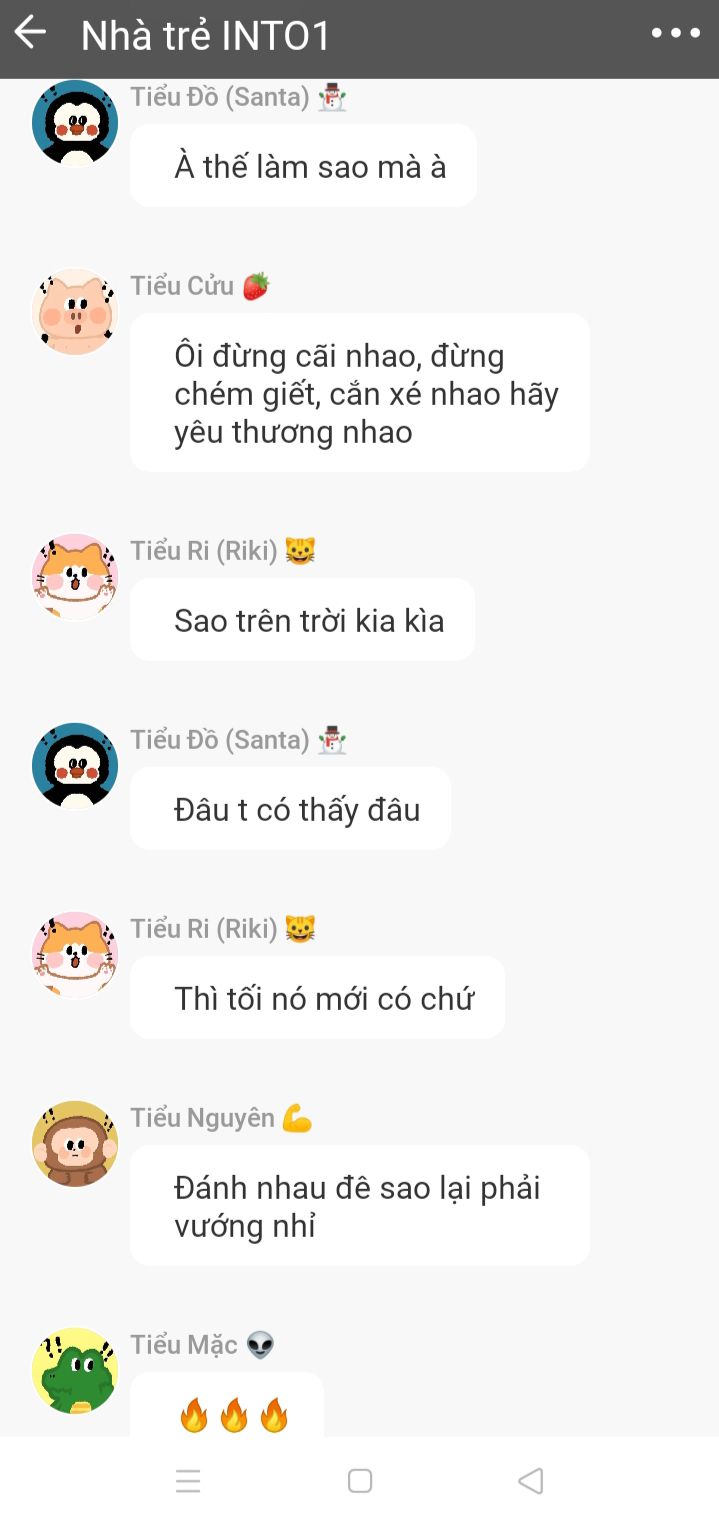Open the three-dot overflow menu

click(x=675, y=34)
